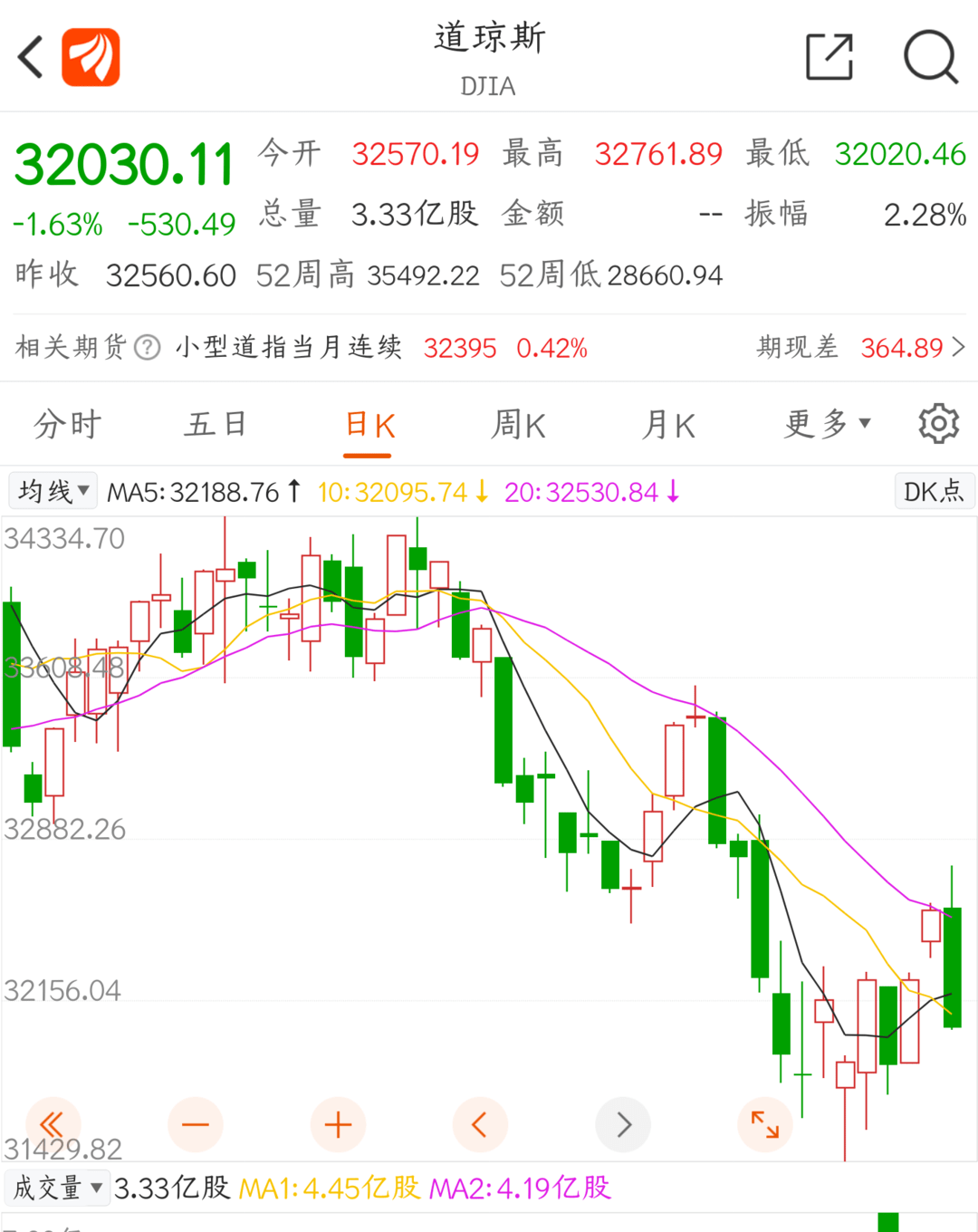The height and width of the screenshot is (1232, 978).
Task: Share the DJIA quote page
Action: tap(829, 57)
